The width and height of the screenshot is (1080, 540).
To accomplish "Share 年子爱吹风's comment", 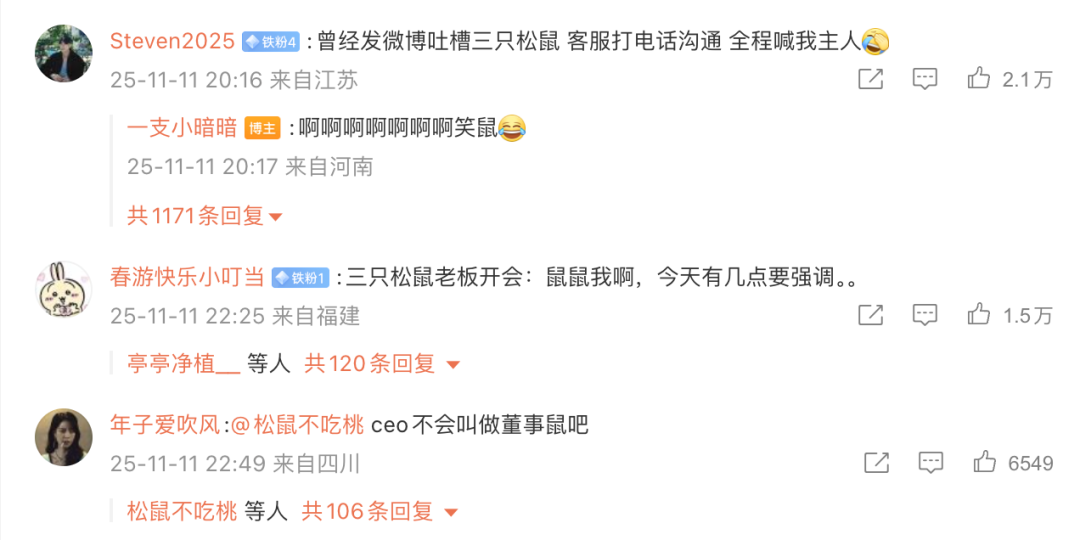I will click(x=876, y=462).
